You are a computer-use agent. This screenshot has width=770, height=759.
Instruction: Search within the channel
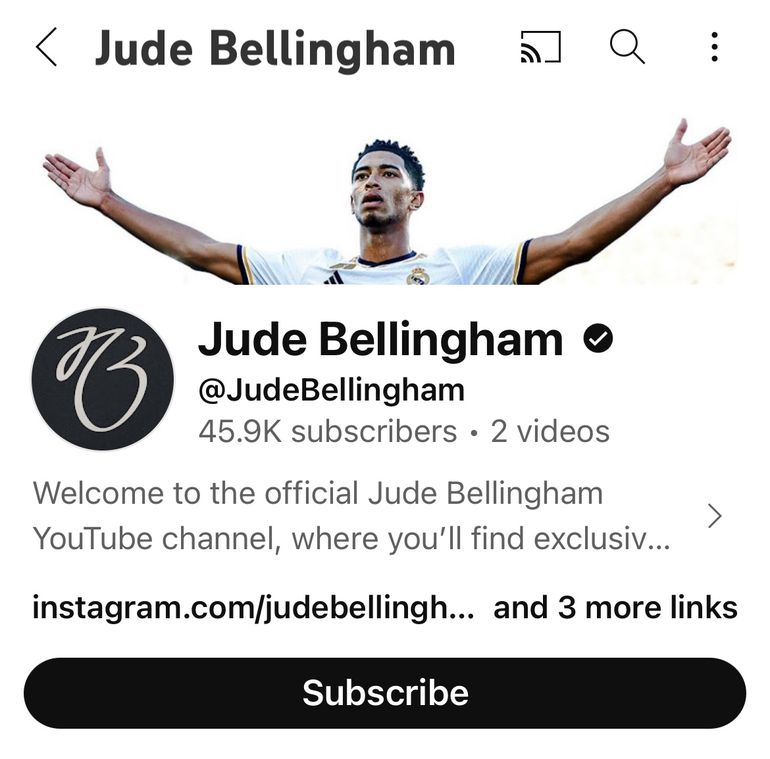tap(627, 47)
